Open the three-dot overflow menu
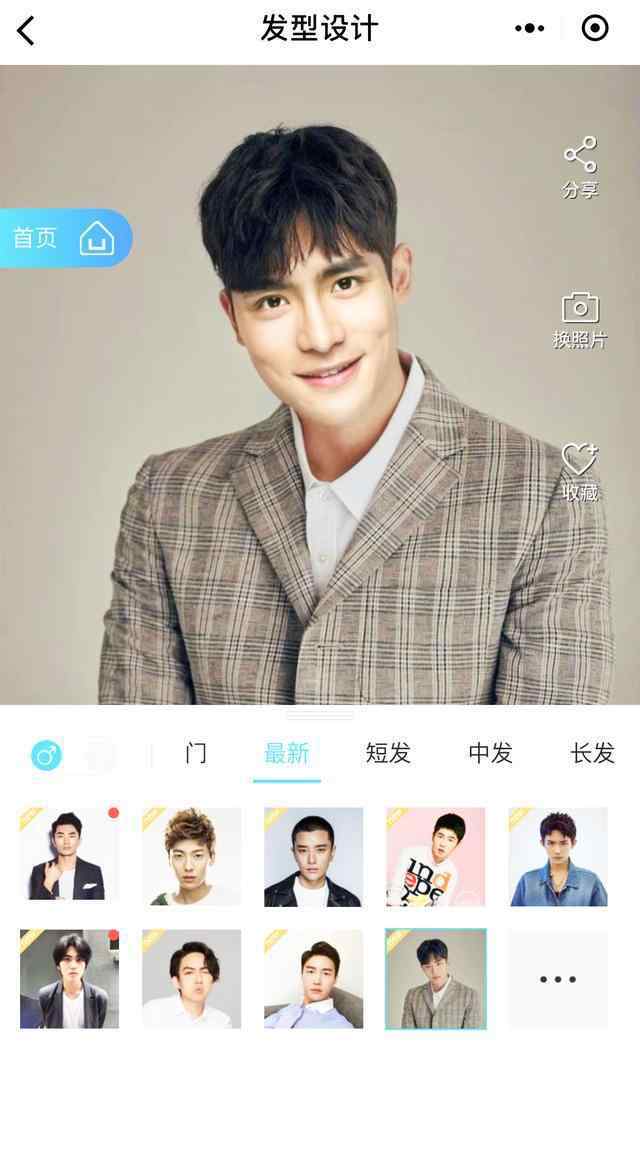 530,28
